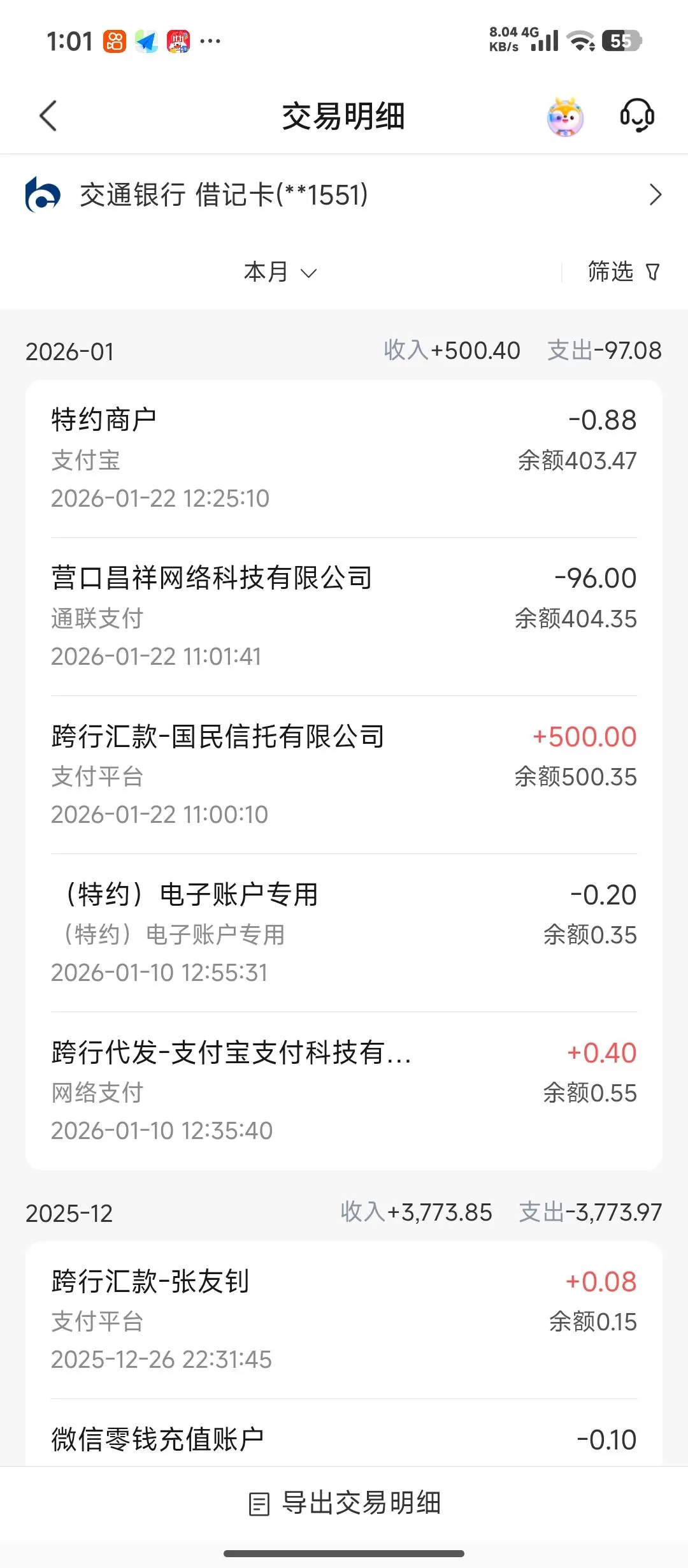Tap the more notifications ellipsis in status bar
688x1568 pixels.
[x=210, y=41]
